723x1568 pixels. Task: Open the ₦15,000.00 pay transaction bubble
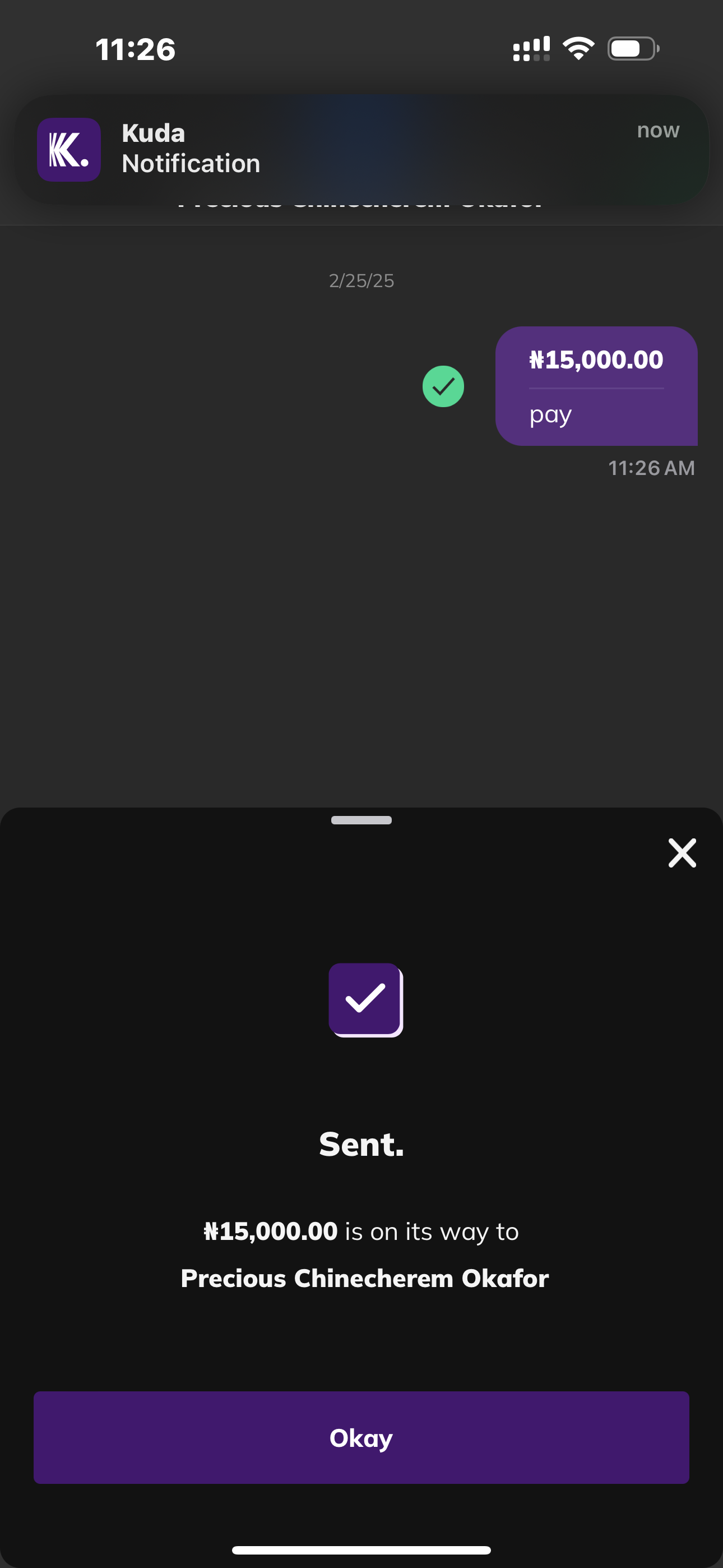596,386
